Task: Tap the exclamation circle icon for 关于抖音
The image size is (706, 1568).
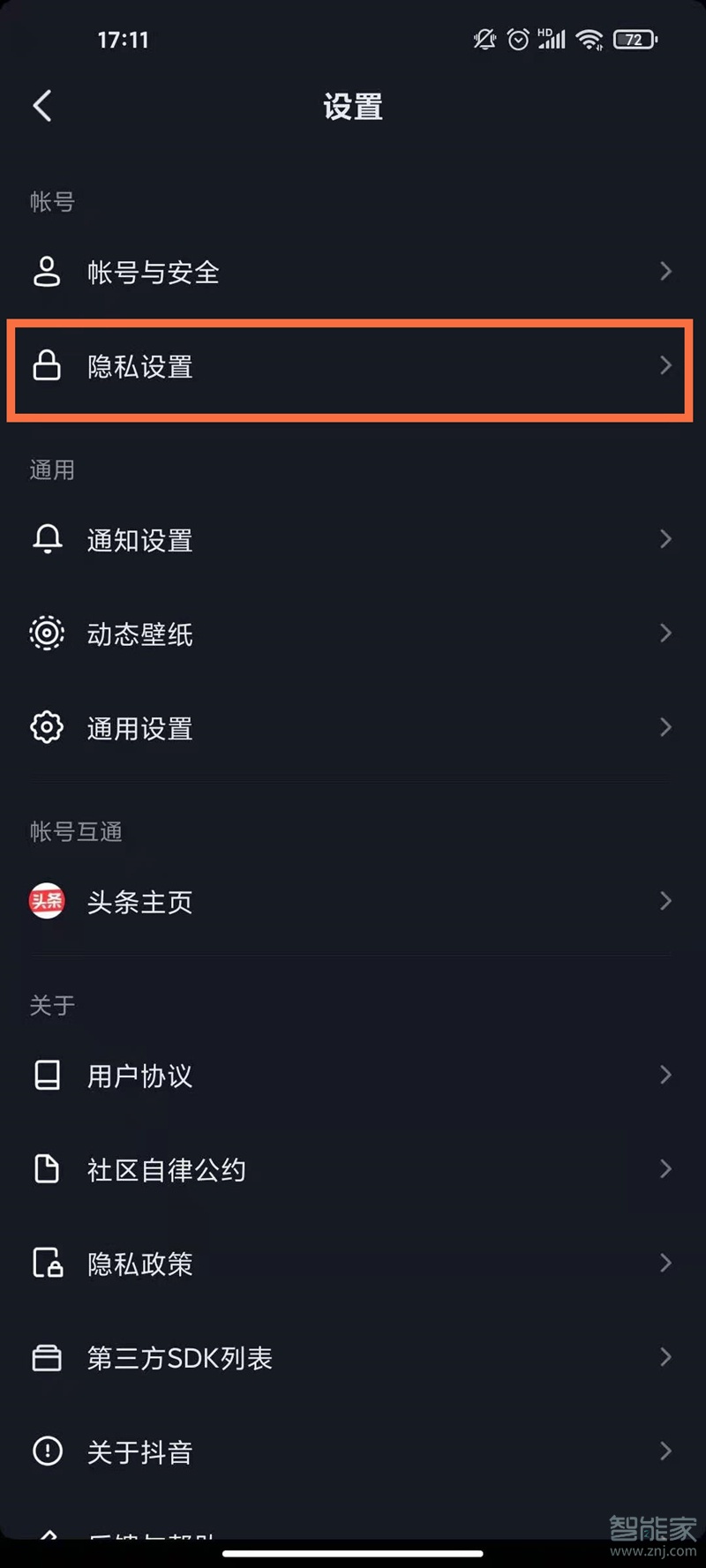Action: (x=47, y=1451)
